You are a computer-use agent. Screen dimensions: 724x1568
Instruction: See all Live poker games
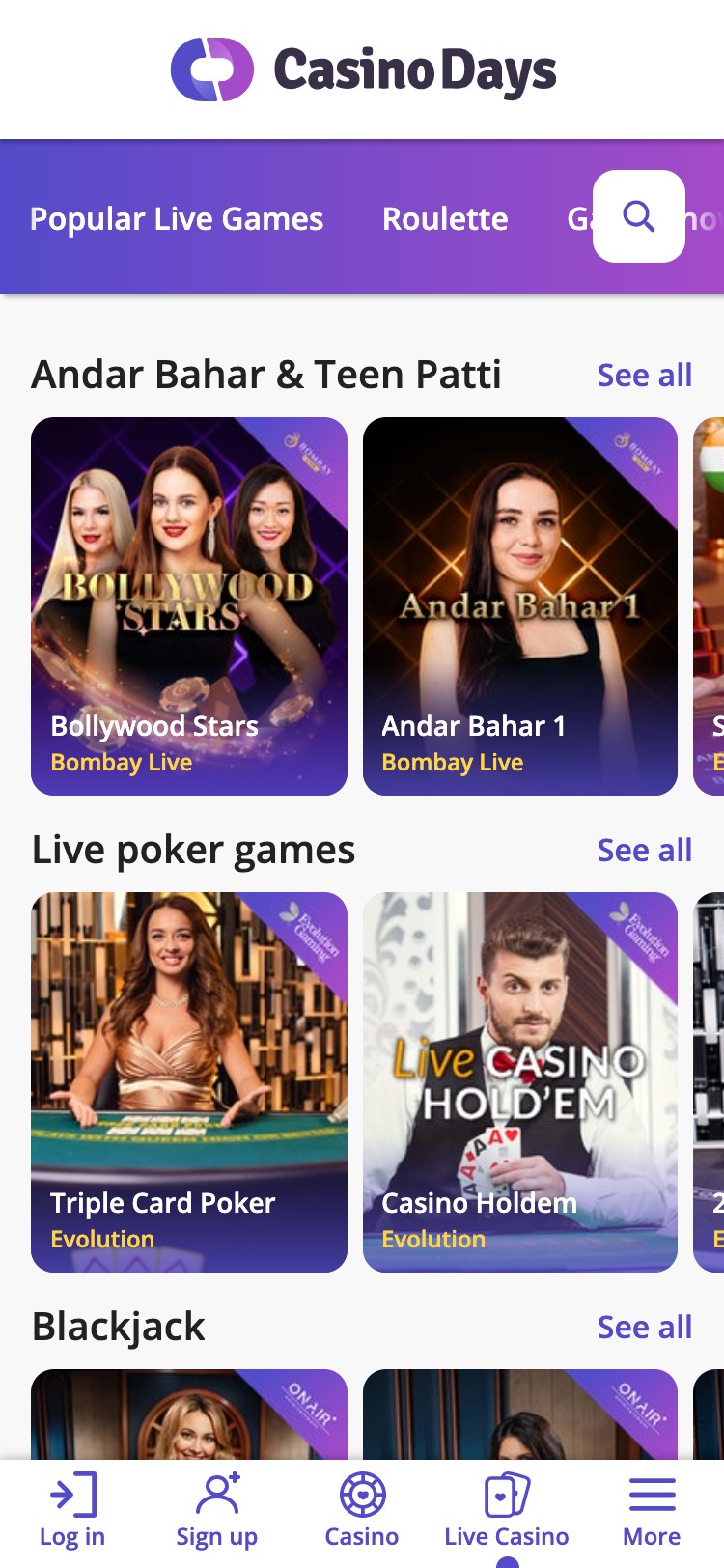644,850
